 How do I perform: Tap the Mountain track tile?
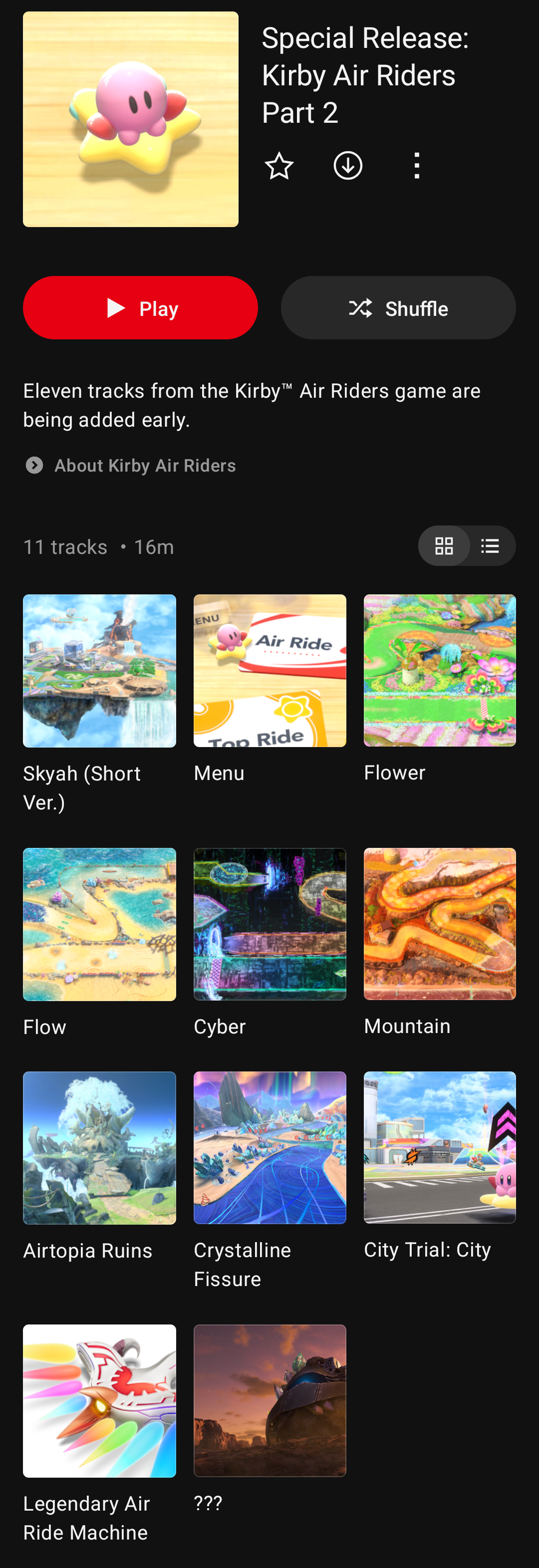(439, 924)
